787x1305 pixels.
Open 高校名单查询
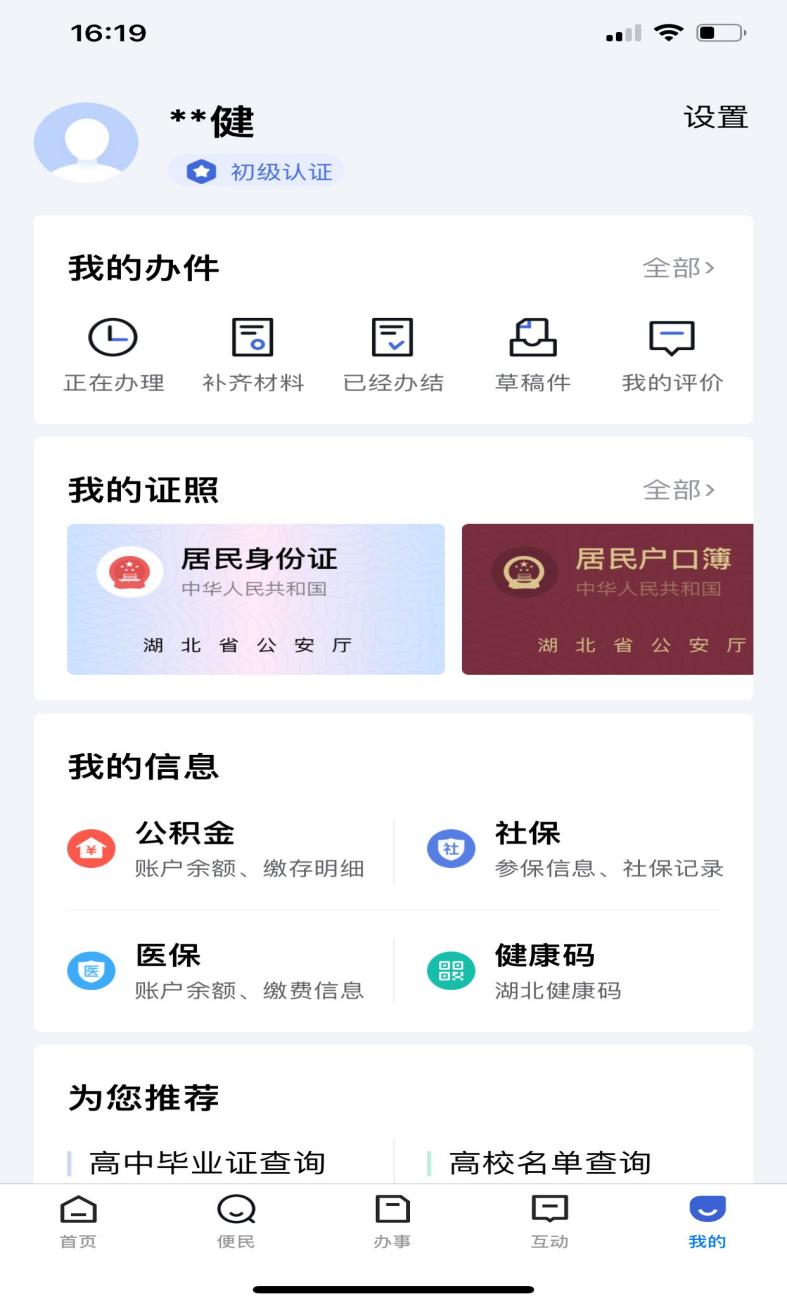pyautogui.click(x=550, y=1163)
